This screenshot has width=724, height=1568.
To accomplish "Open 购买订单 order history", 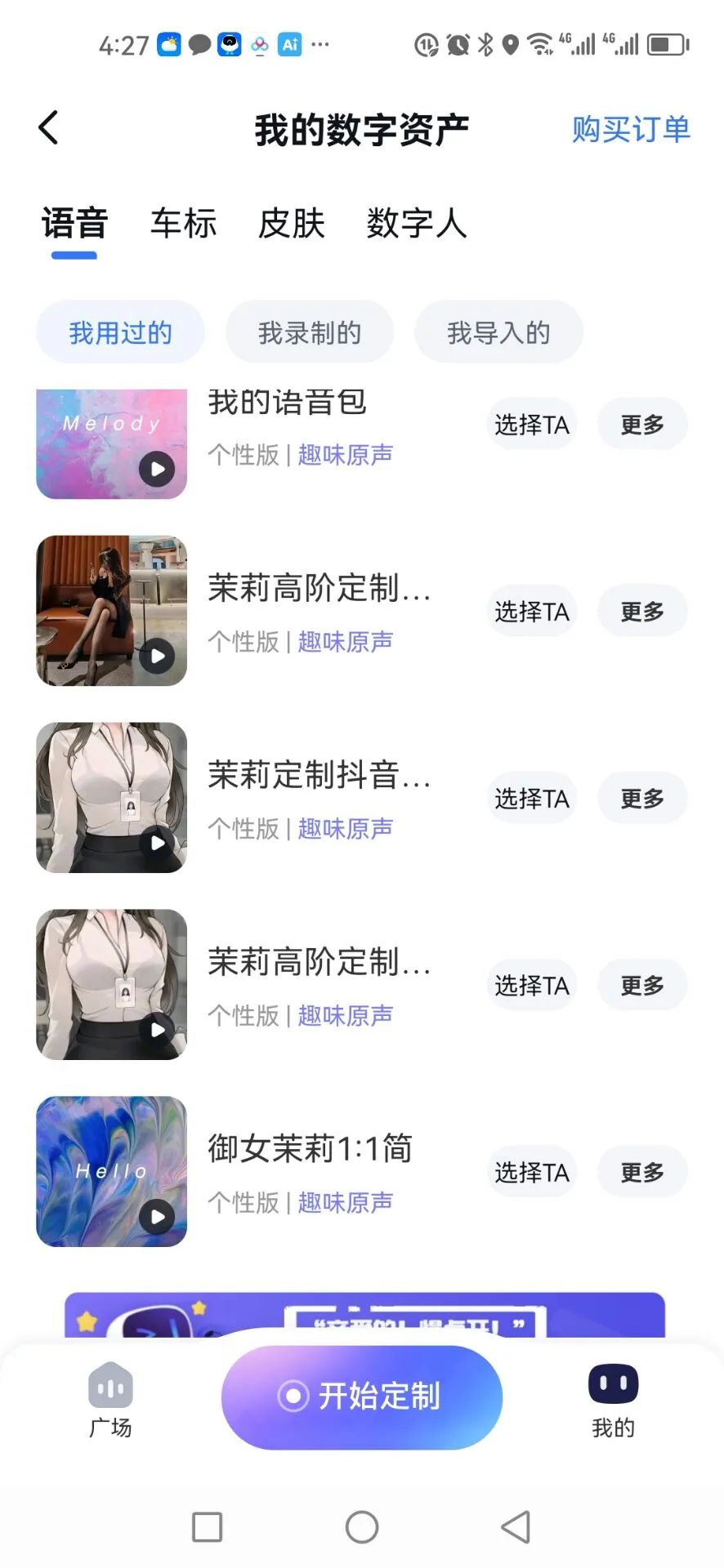I will [x=630, y=129].
